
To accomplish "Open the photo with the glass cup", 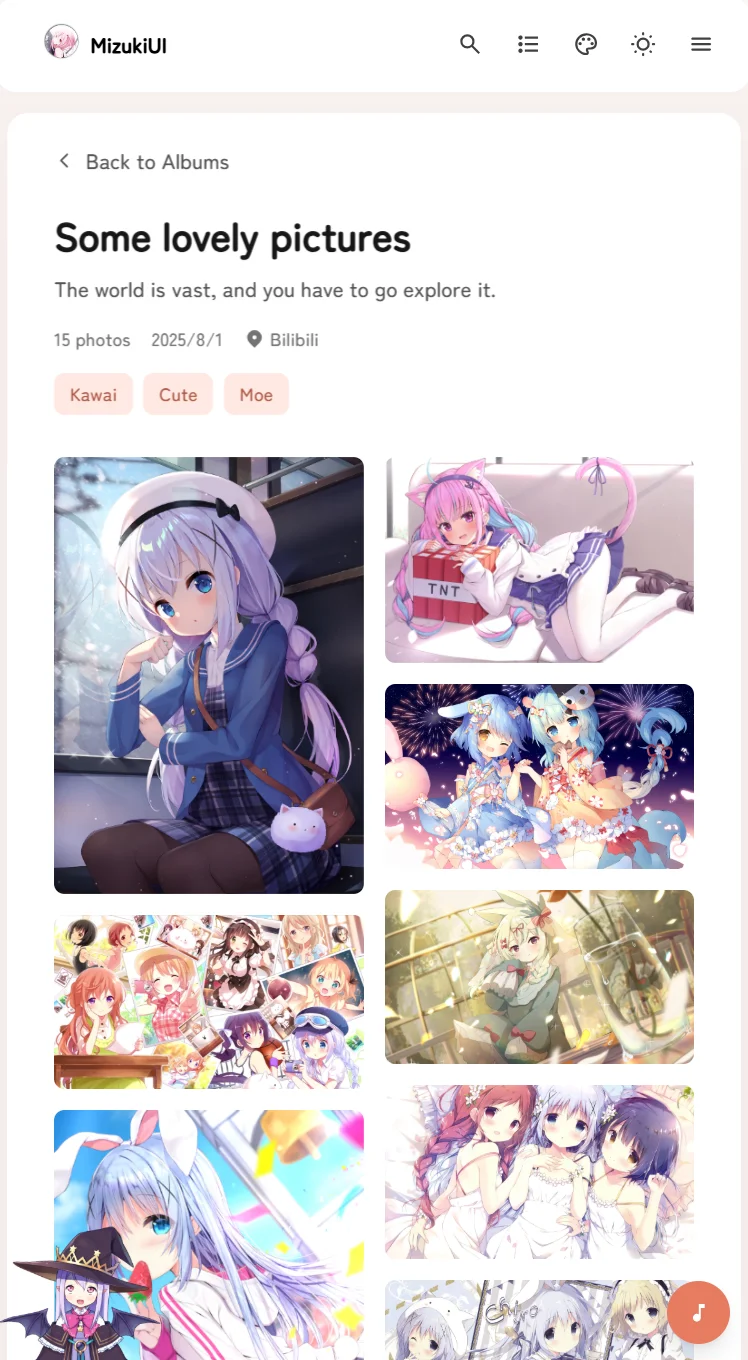I will coord(539,977).
